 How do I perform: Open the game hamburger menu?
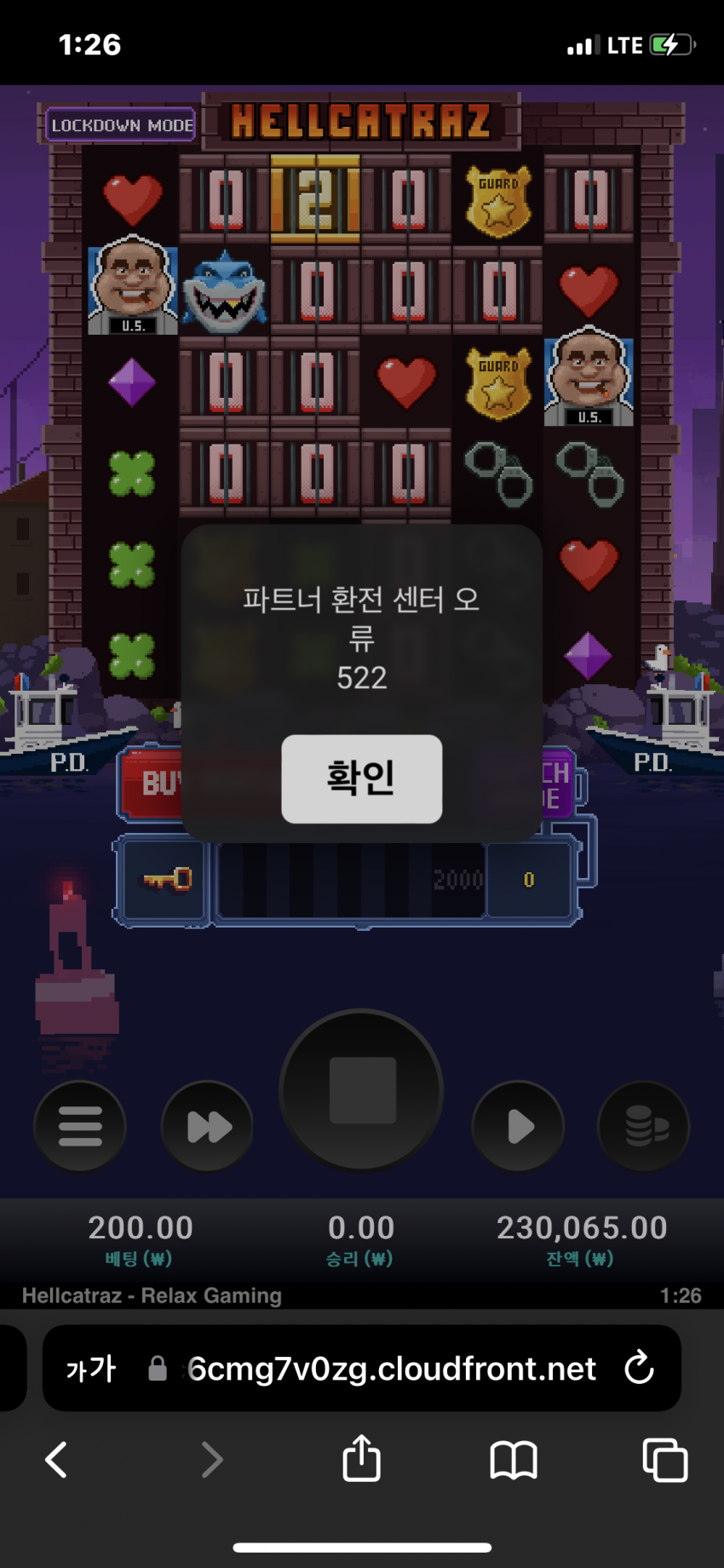(80, 1126)
